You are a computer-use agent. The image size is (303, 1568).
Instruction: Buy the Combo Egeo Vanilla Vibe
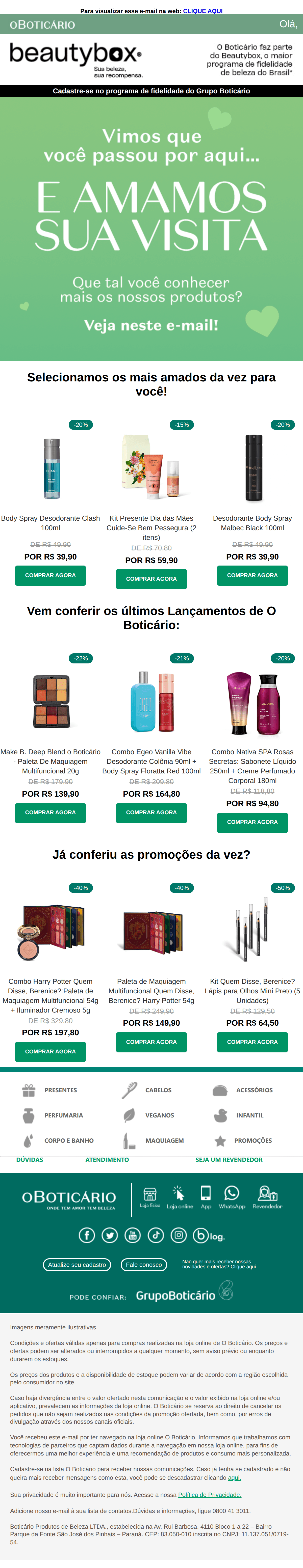[x=151, y=813]
